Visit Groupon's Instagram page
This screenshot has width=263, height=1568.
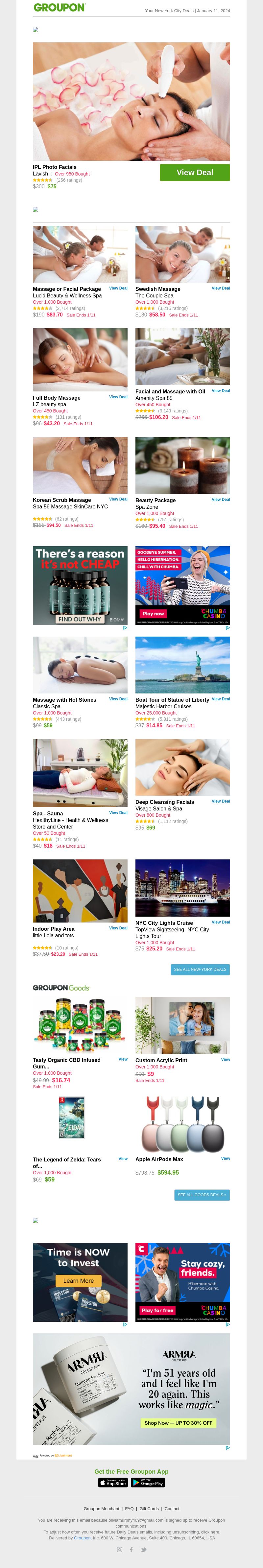click(119, 1550)
